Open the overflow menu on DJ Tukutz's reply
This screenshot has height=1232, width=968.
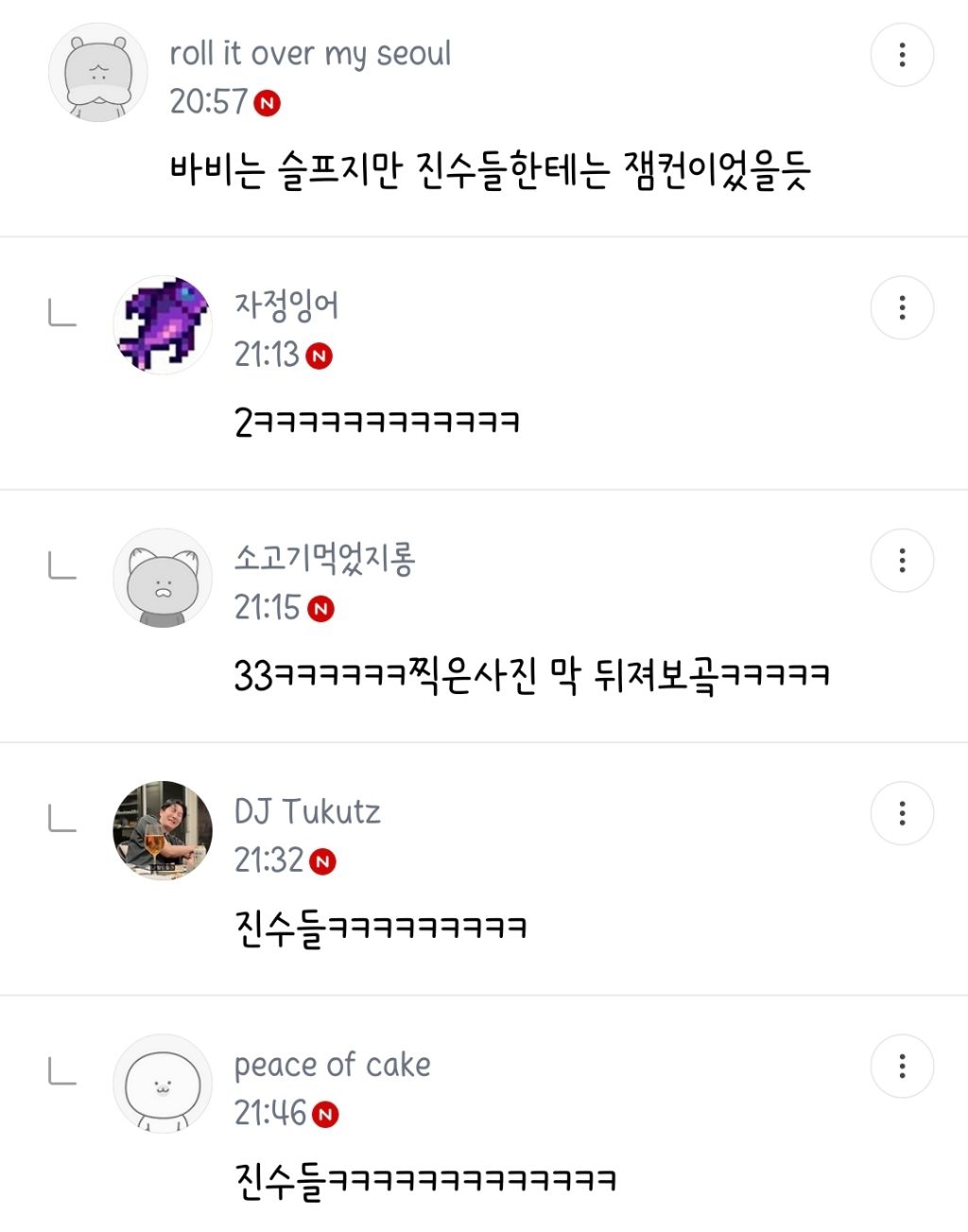[x=902, y=813]
